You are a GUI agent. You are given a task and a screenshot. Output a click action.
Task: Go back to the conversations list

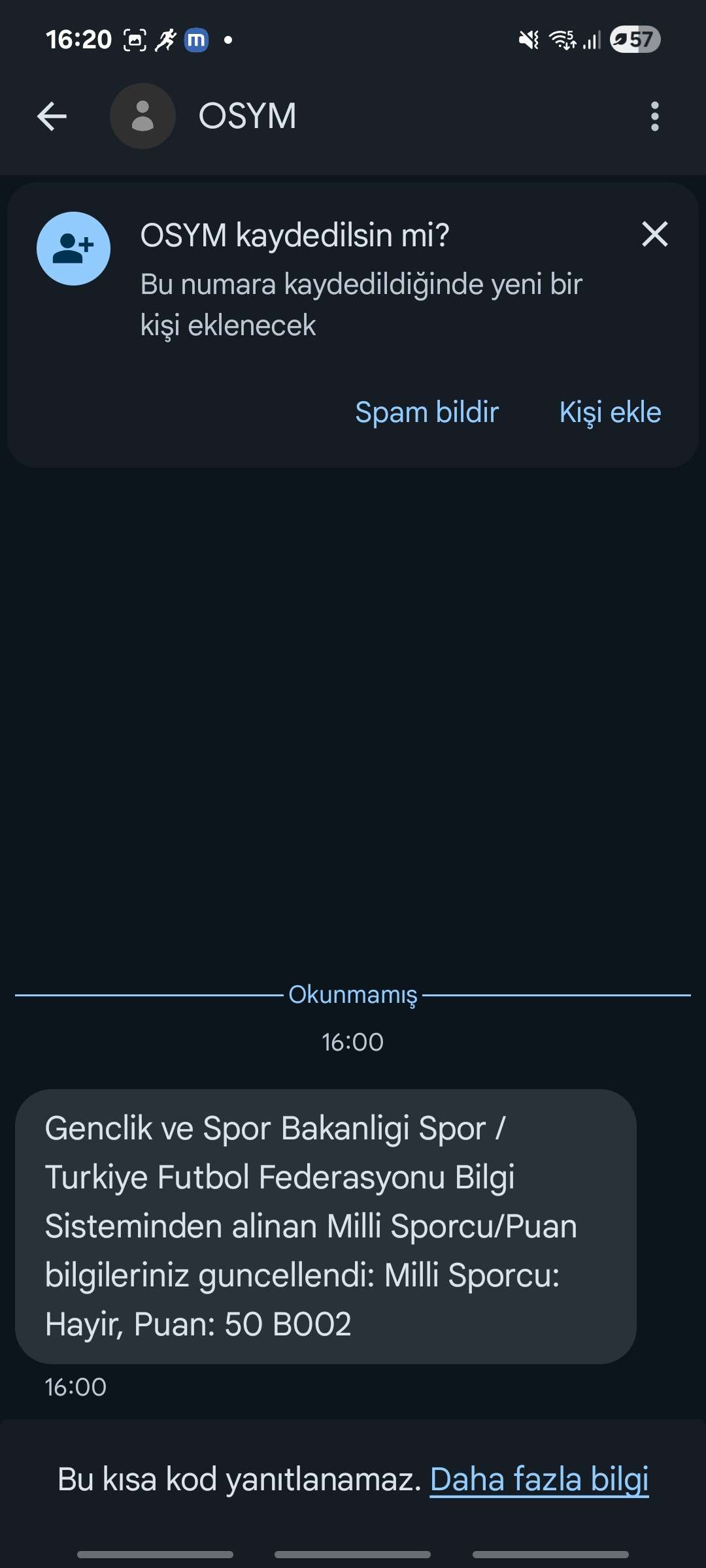point(52,116)
